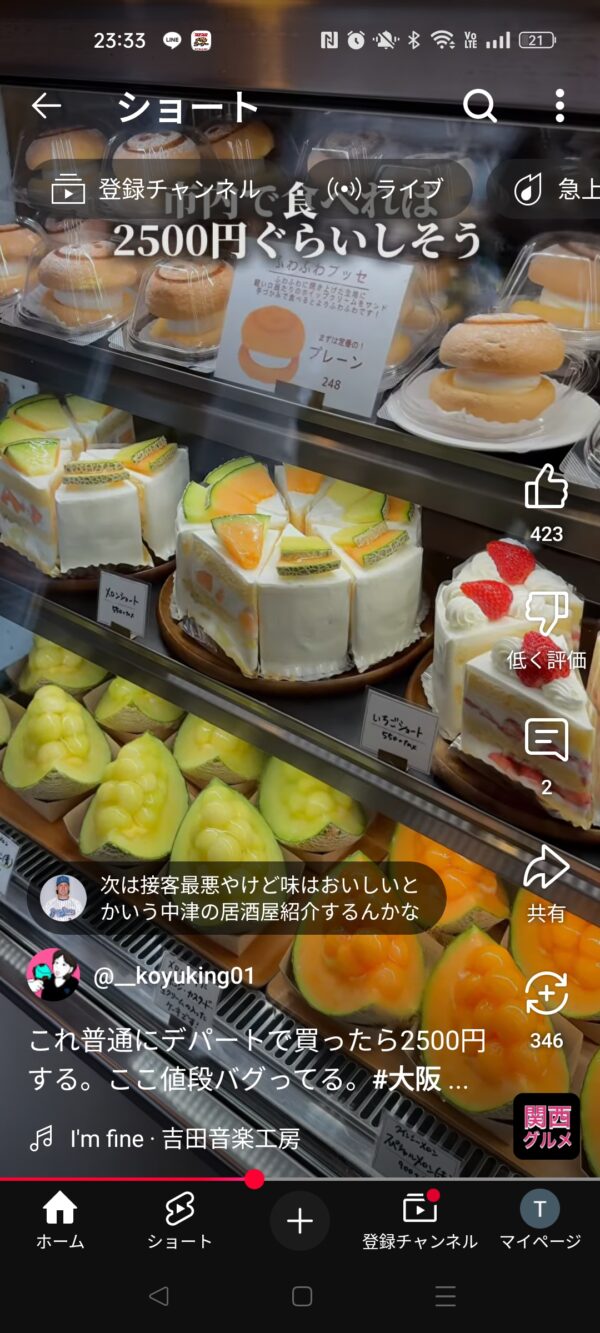Go back using the arrow beside ショート
This screenshot has width=600, height=1333.
46,106
